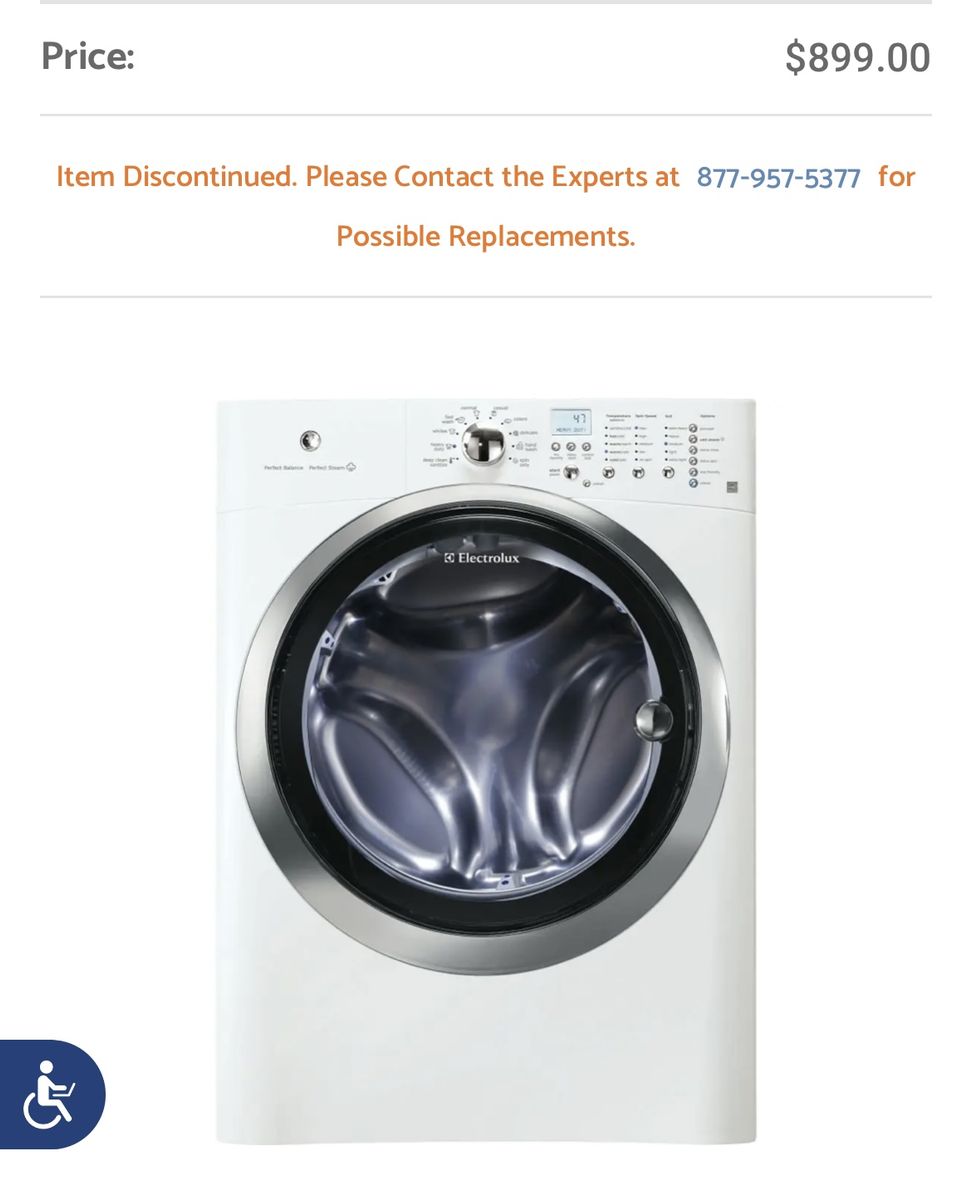The image size is (972, 1200).
Task: View the Electrolux washer product image
Action: [x=486, y=770]
